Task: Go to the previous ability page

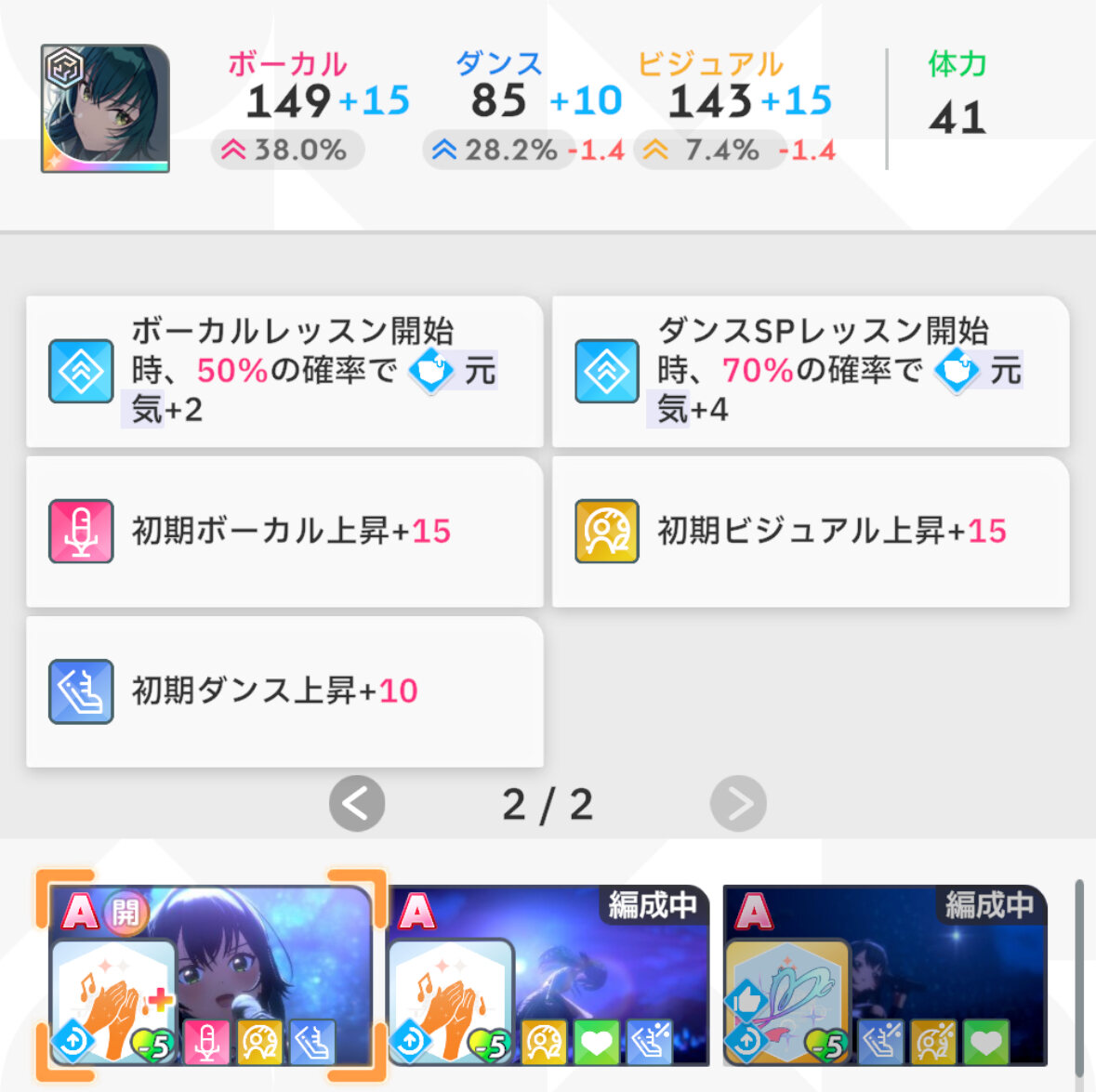Action: point(357,803)
